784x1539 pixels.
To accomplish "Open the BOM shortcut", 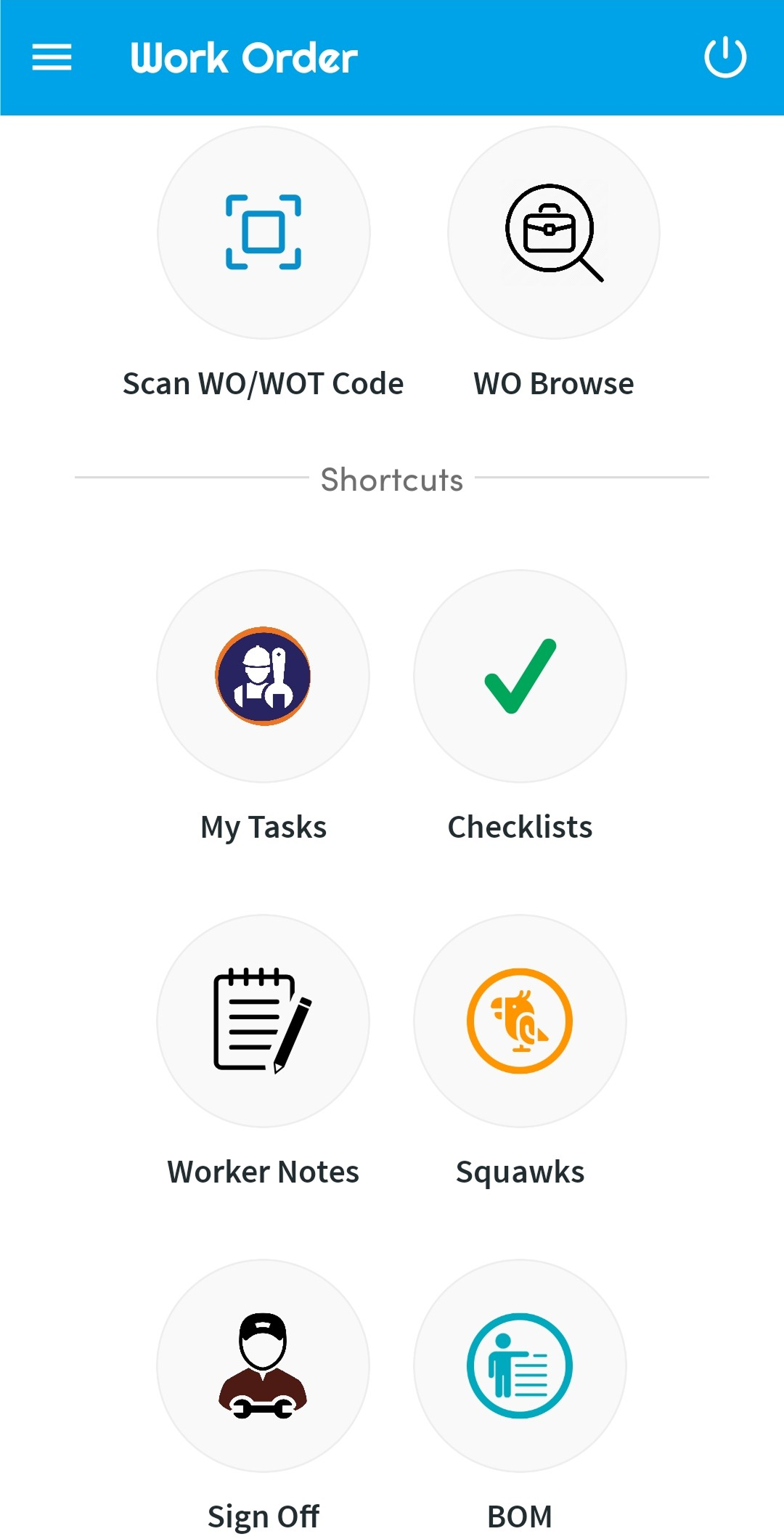I will [520, 1366].
